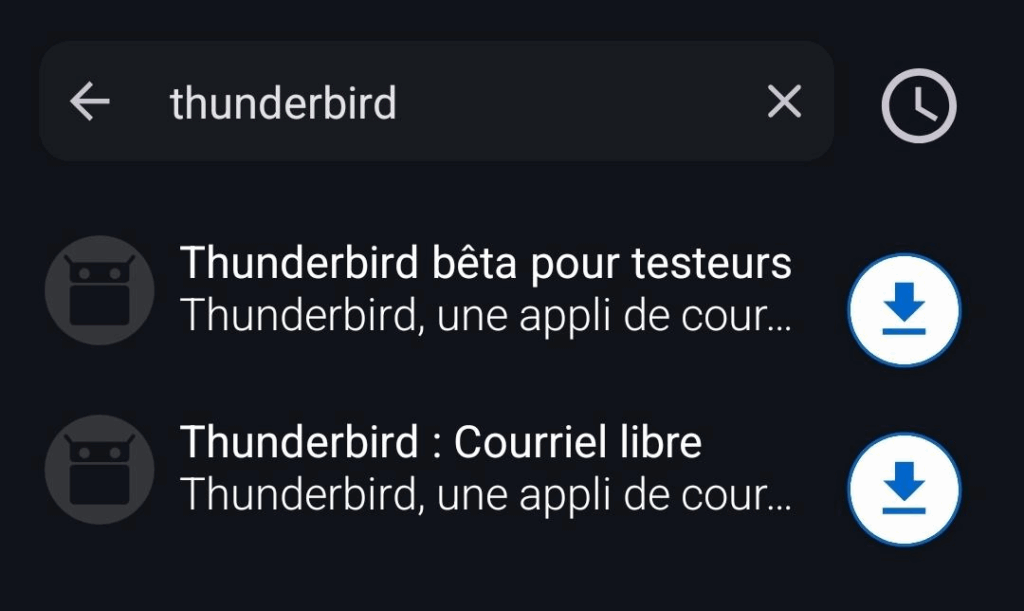This screenshot has width=1024, height=611.
Task: Download Thunderbird : Courriel libre
Action: (904, 489)
